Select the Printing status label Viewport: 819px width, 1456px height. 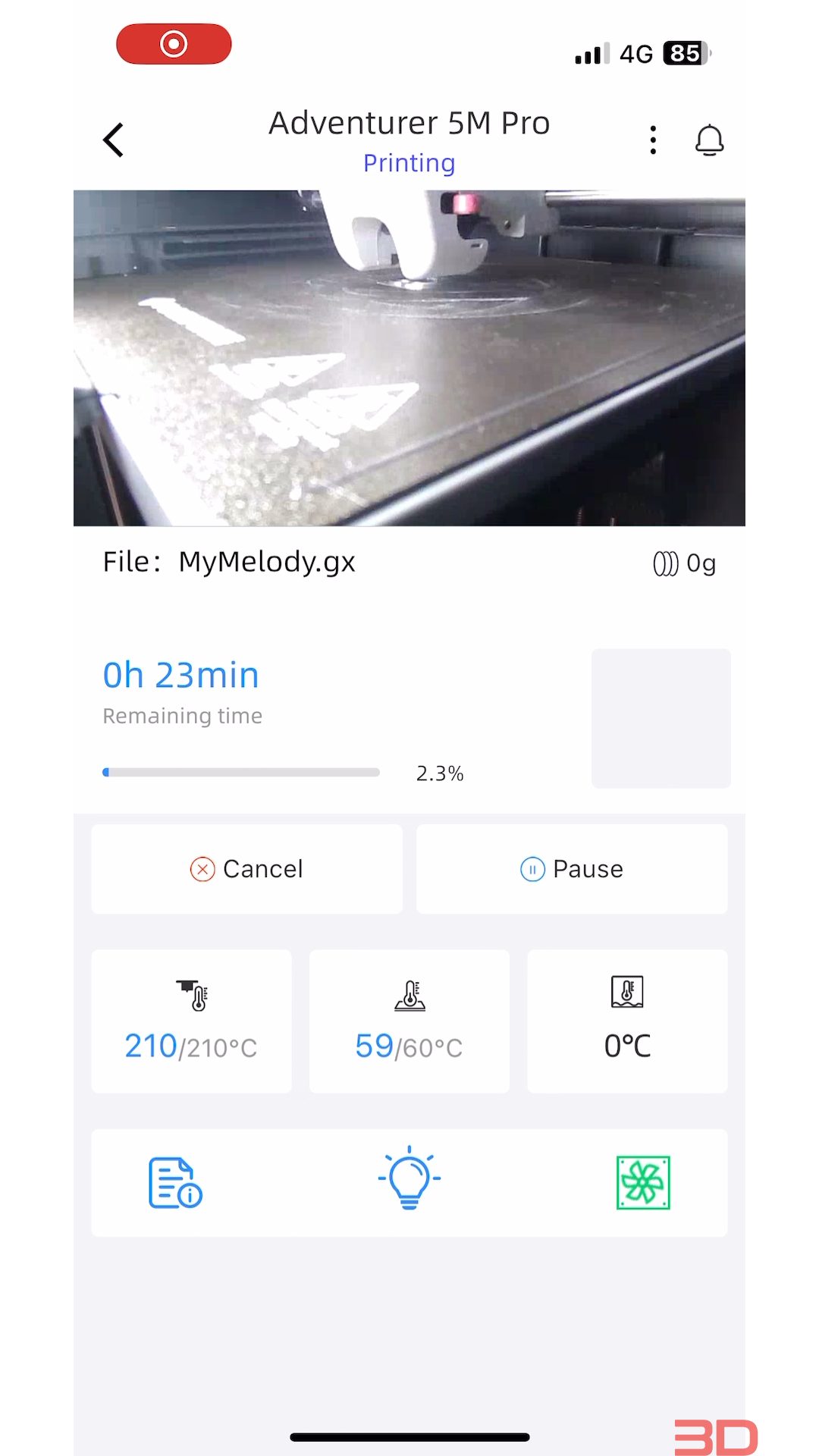pyautogui.click(x=409, y=162)
